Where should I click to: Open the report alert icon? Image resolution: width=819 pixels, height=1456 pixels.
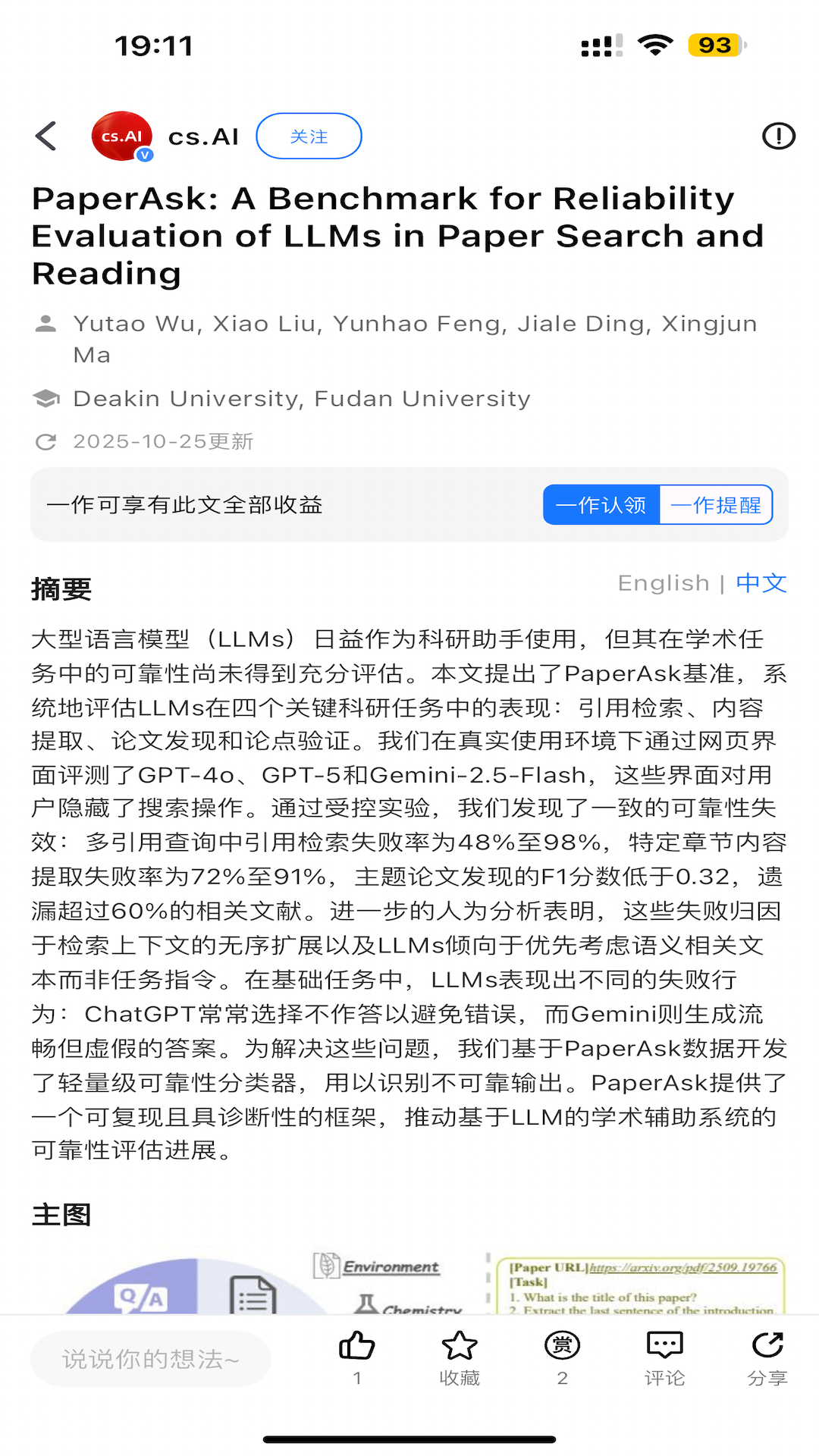coord(778,136)
